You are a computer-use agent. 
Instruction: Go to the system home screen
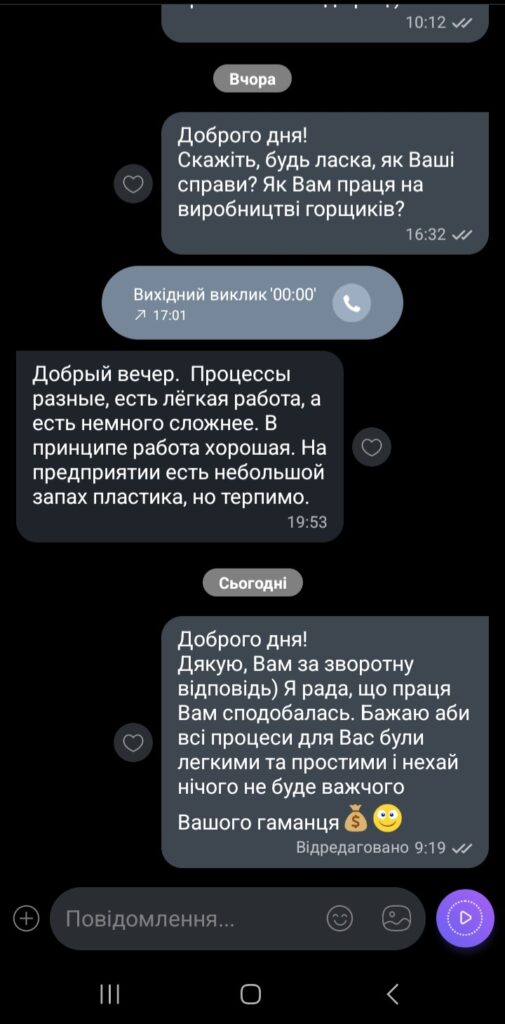pos(251,994)
